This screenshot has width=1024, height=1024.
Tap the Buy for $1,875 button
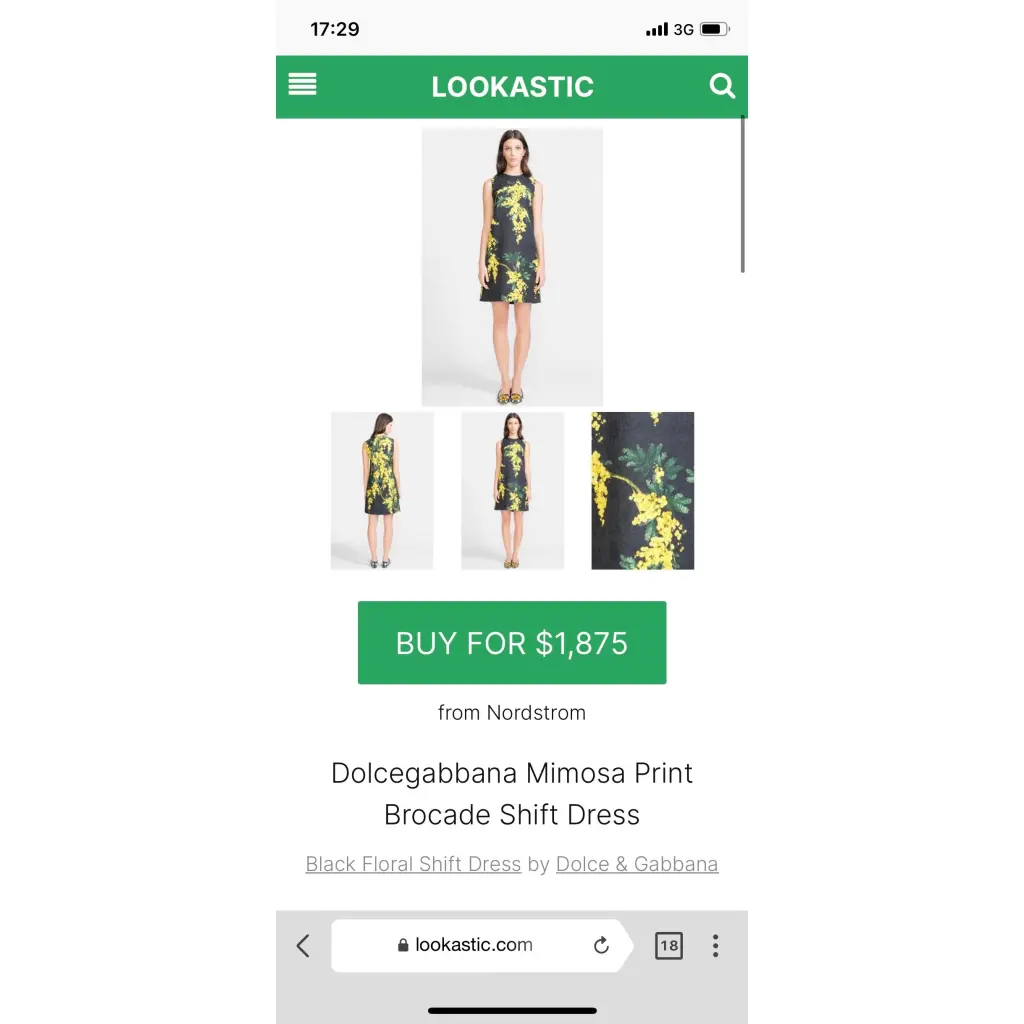tap(512, 643)
